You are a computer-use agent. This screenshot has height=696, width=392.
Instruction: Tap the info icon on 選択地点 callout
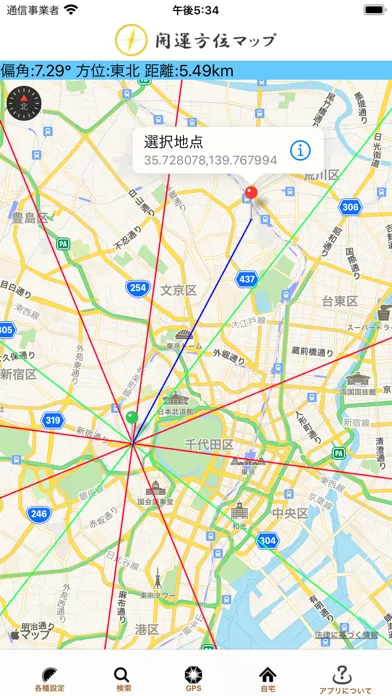point(300,151)
